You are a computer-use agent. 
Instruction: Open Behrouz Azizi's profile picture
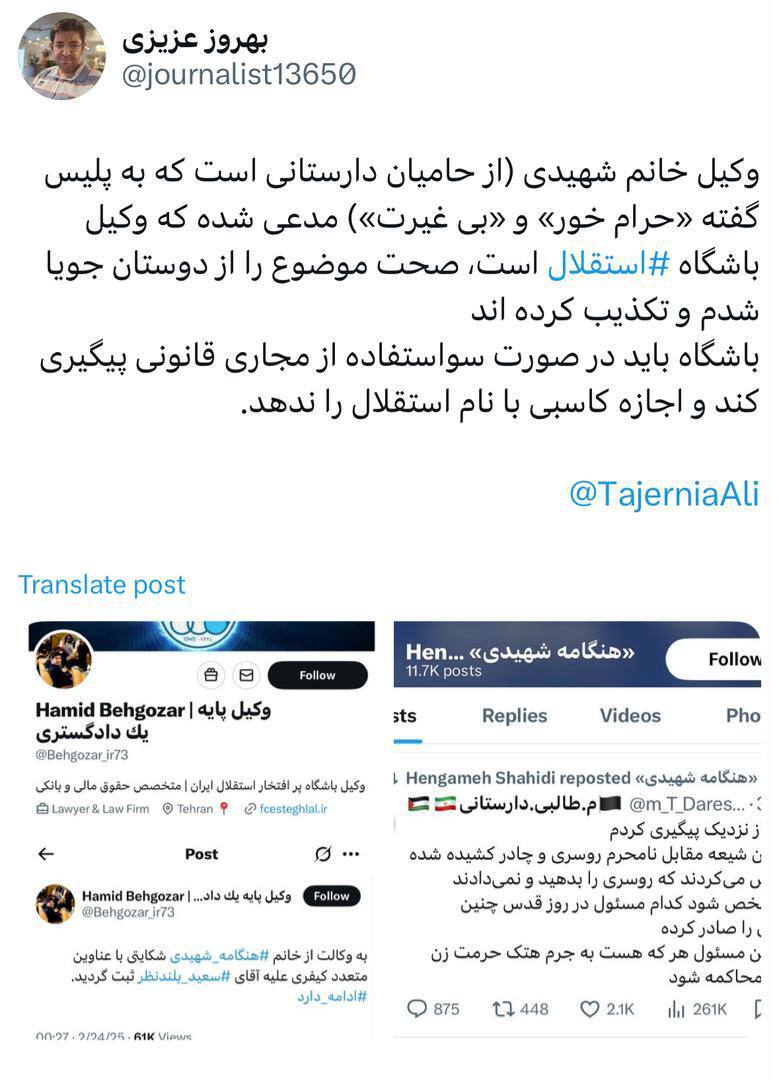point(61,56)
